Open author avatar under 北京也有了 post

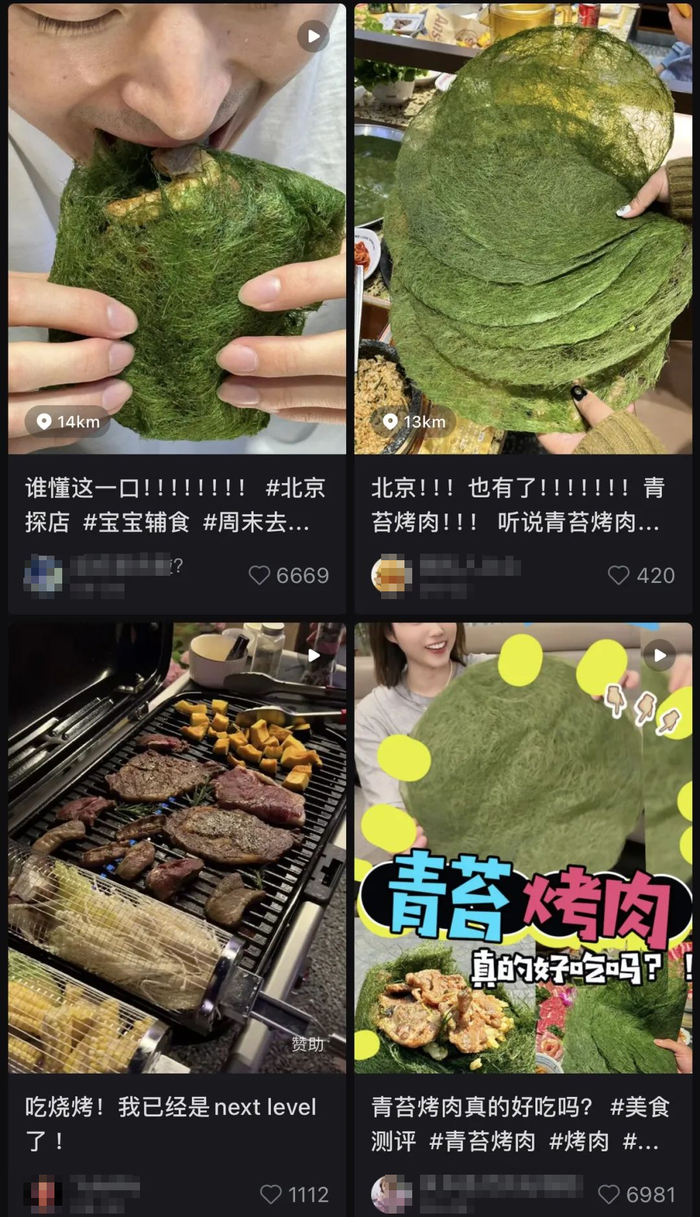pos(391,575)
